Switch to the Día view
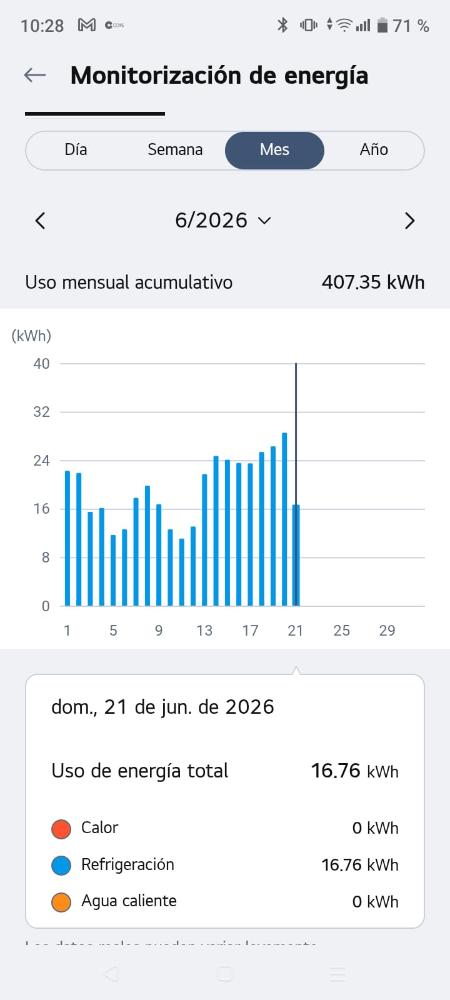The image size is (450, 1000). click(x=76, y=150)
